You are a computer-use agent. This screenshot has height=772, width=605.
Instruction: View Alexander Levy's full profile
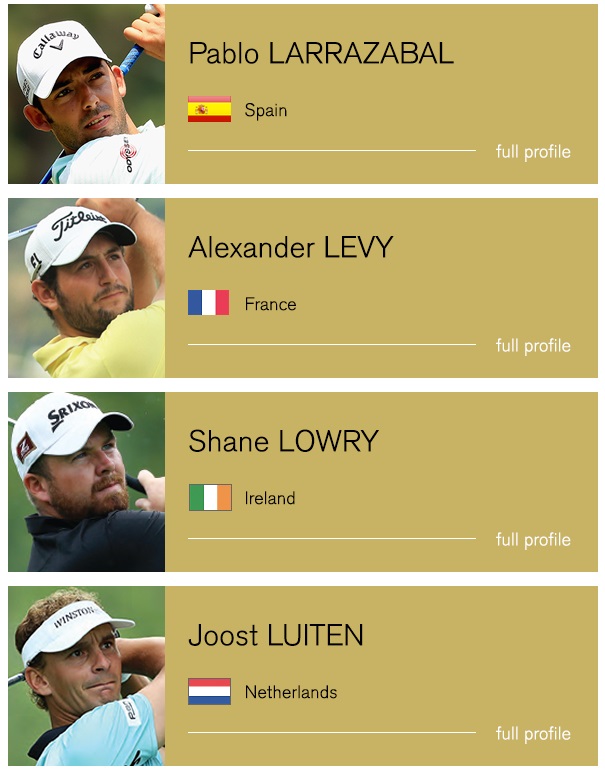coord(533,346)
